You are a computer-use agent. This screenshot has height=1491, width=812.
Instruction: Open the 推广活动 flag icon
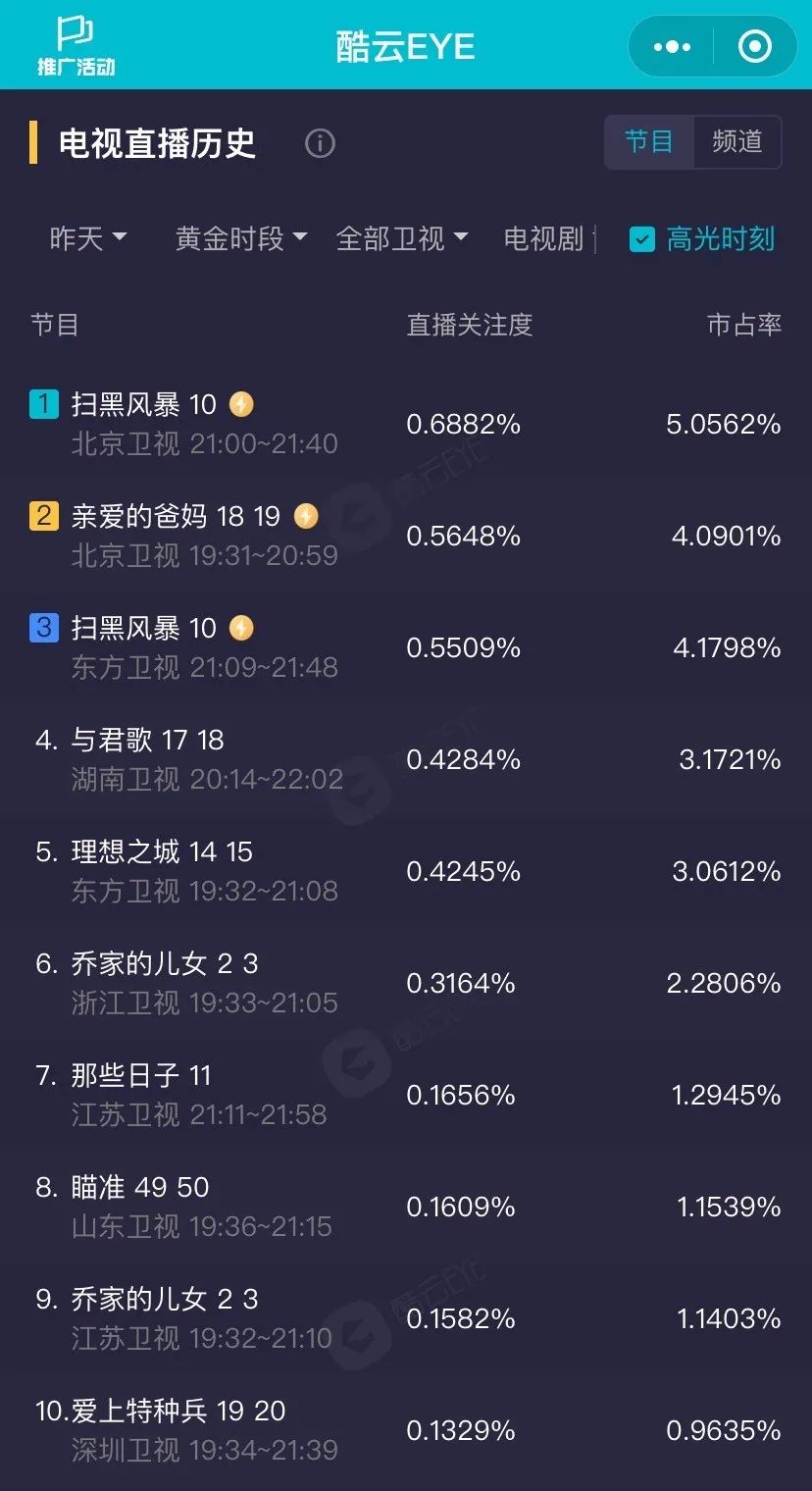coord(76,45)
